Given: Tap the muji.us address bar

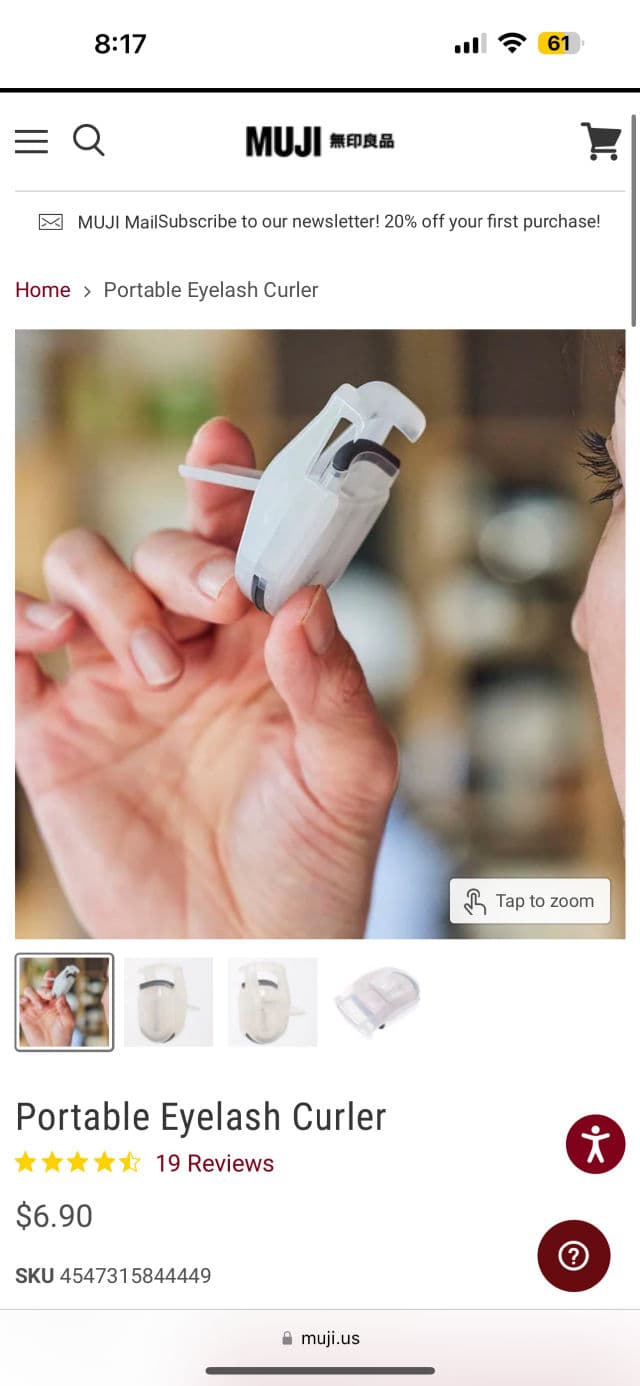Looking at the screenshot, I should tap(320, 1338).
